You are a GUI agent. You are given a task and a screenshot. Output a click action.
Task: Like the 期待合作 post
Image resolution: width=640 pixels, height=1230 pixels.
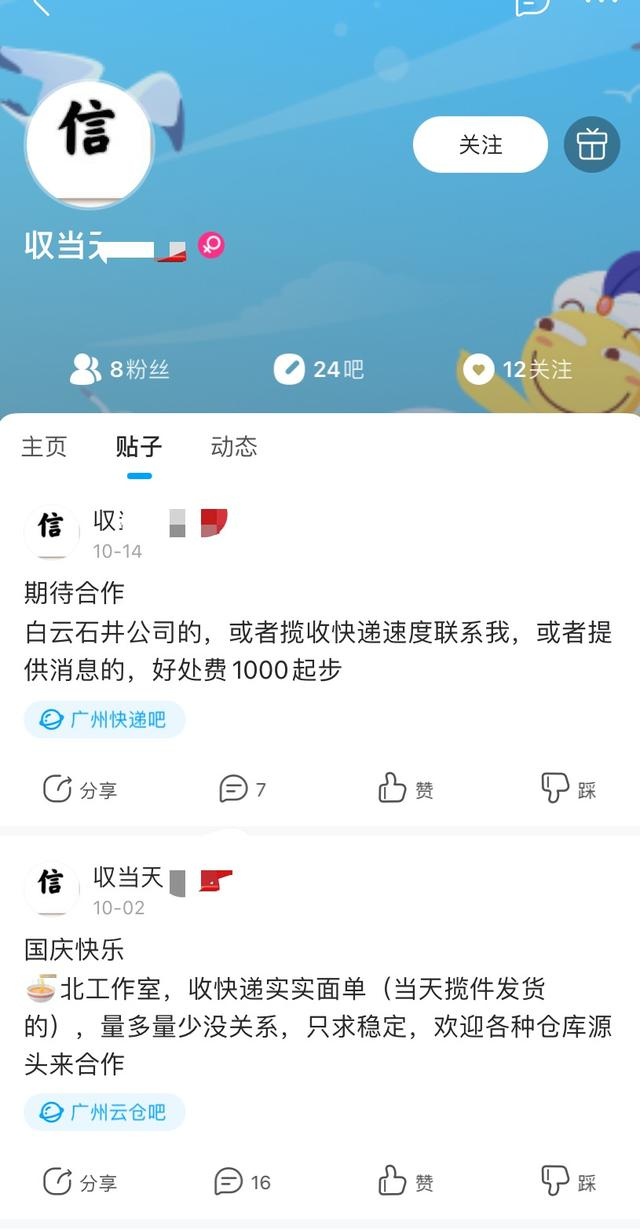(406, 789)
